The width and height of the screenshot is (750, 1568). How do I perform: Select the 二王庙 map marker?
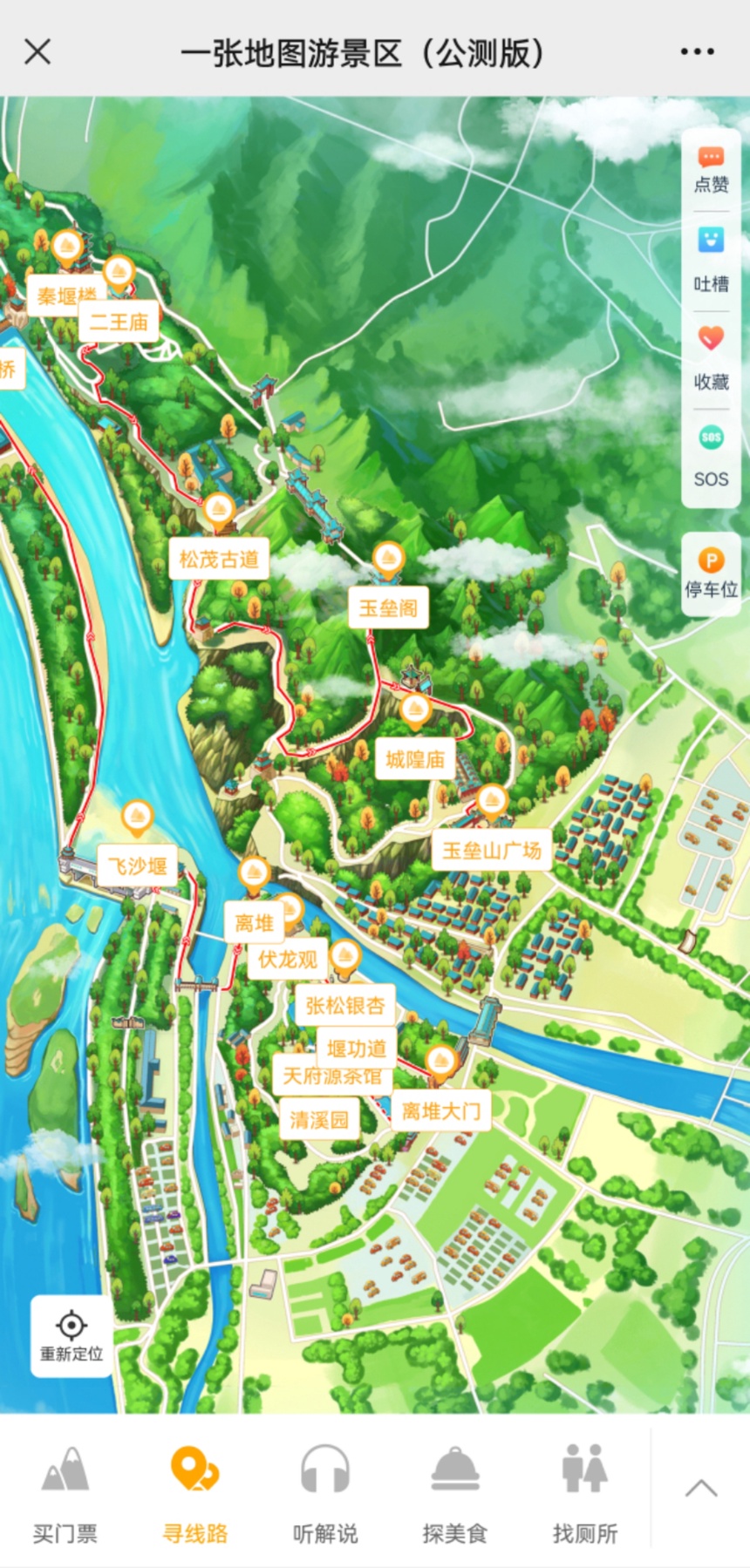119,322
